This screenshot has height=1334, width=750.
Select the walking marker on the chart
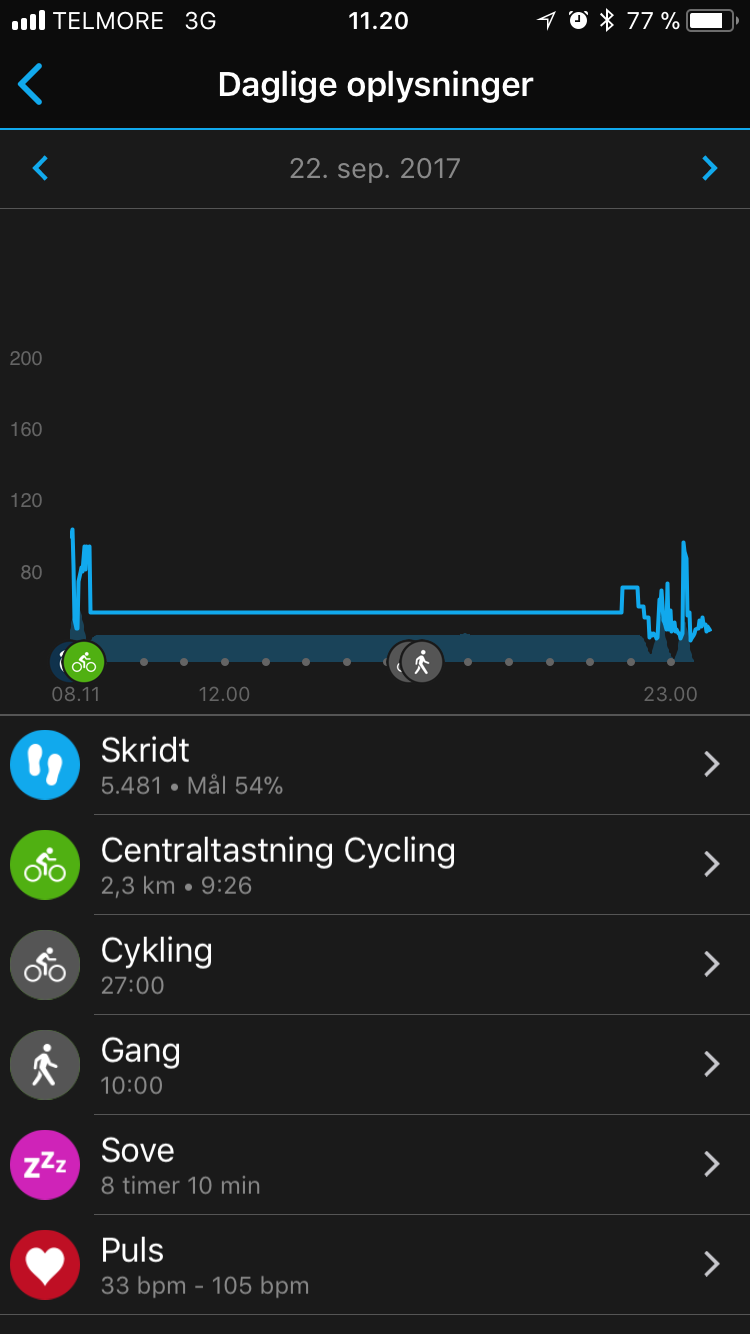click(422, 661)
